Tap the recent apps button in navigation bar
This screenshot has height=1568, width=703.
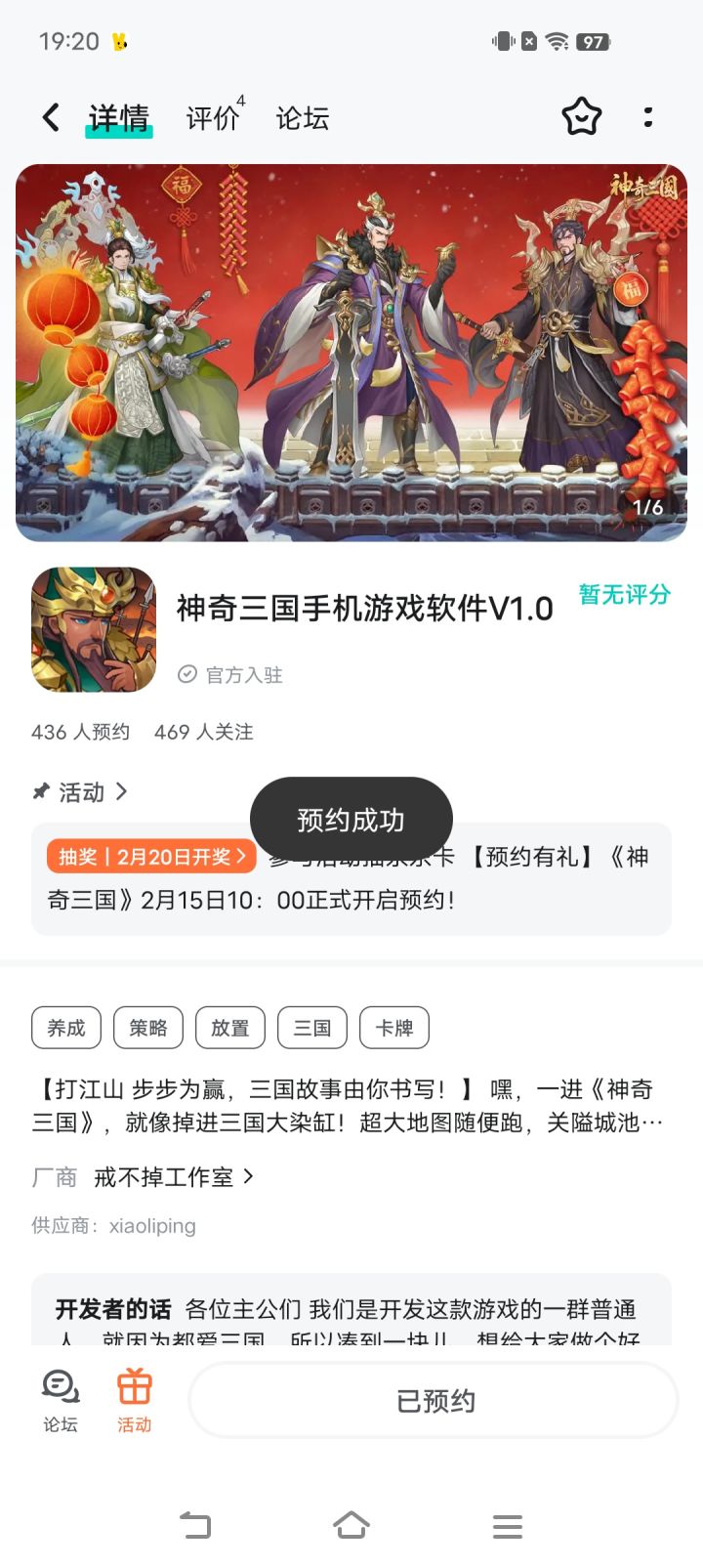pyautogui.click(x=507, y=1524)
